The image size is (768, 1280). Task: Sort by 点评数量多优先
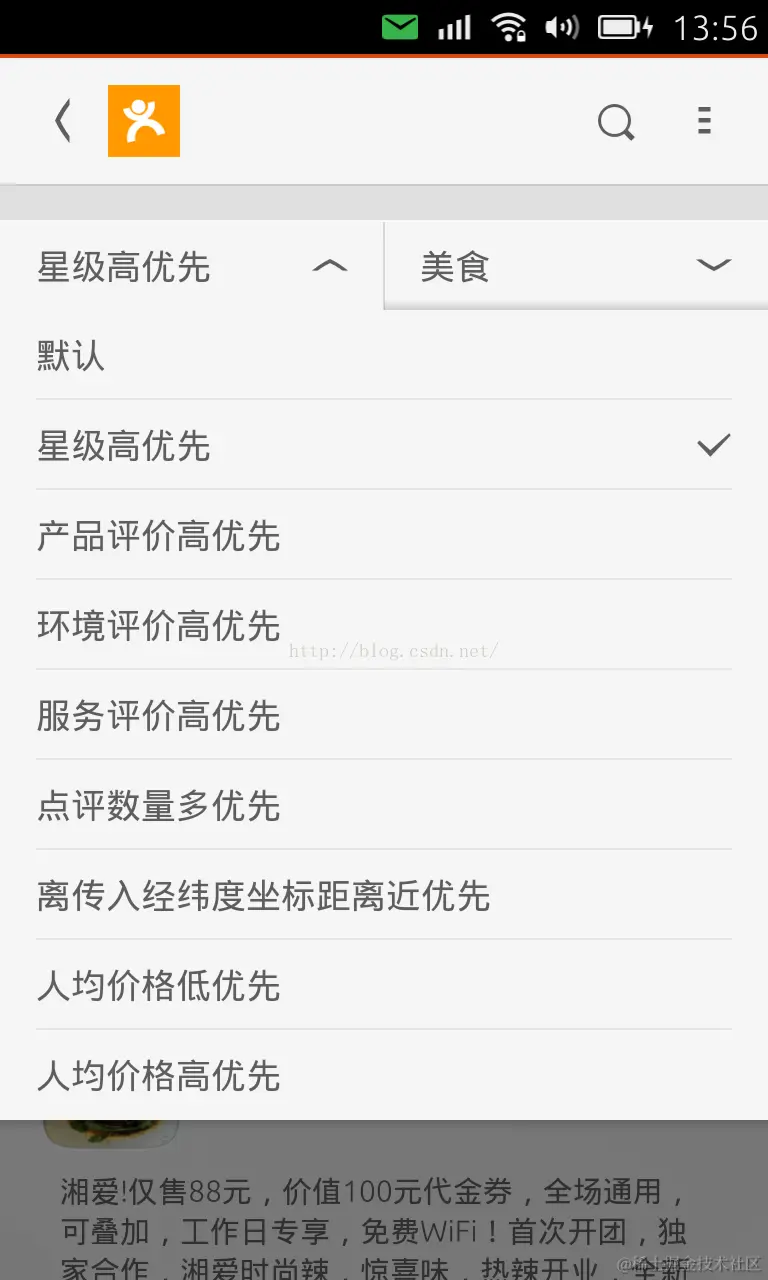(384, 806)
